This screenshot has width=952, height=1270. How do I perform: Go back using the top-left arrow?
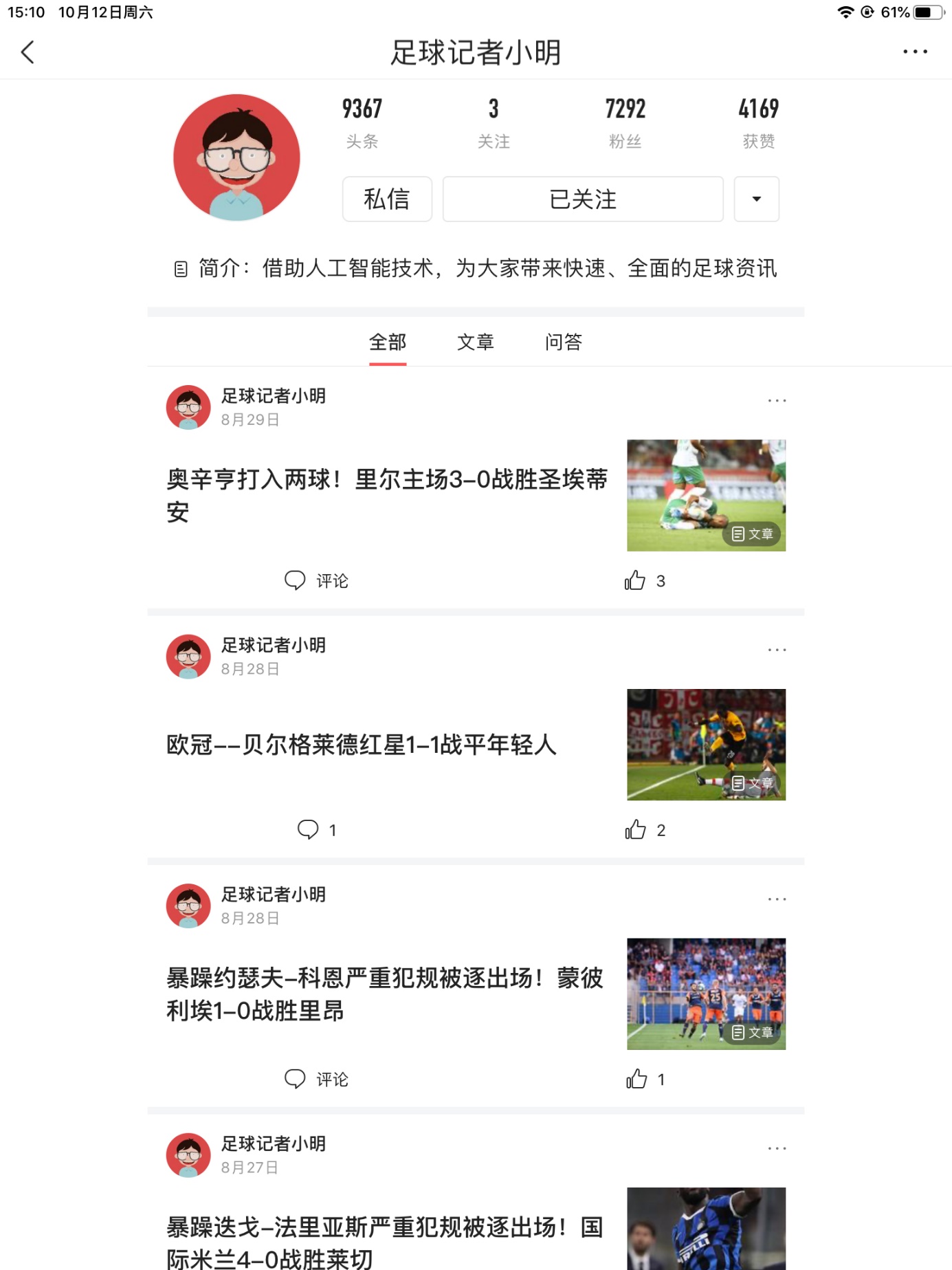tap(27, 52)
